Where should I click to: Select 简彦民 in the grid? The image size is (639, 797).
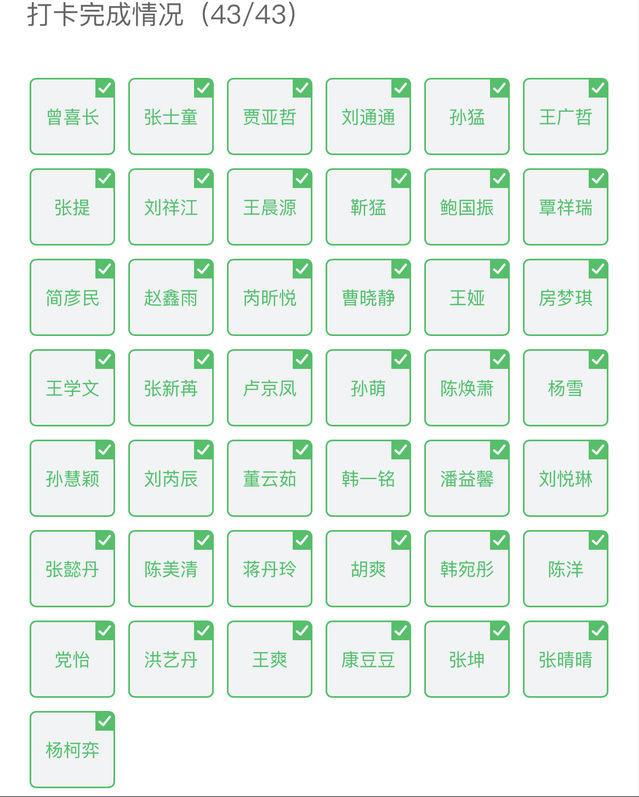pyautogui.click(x=72, y=298)
